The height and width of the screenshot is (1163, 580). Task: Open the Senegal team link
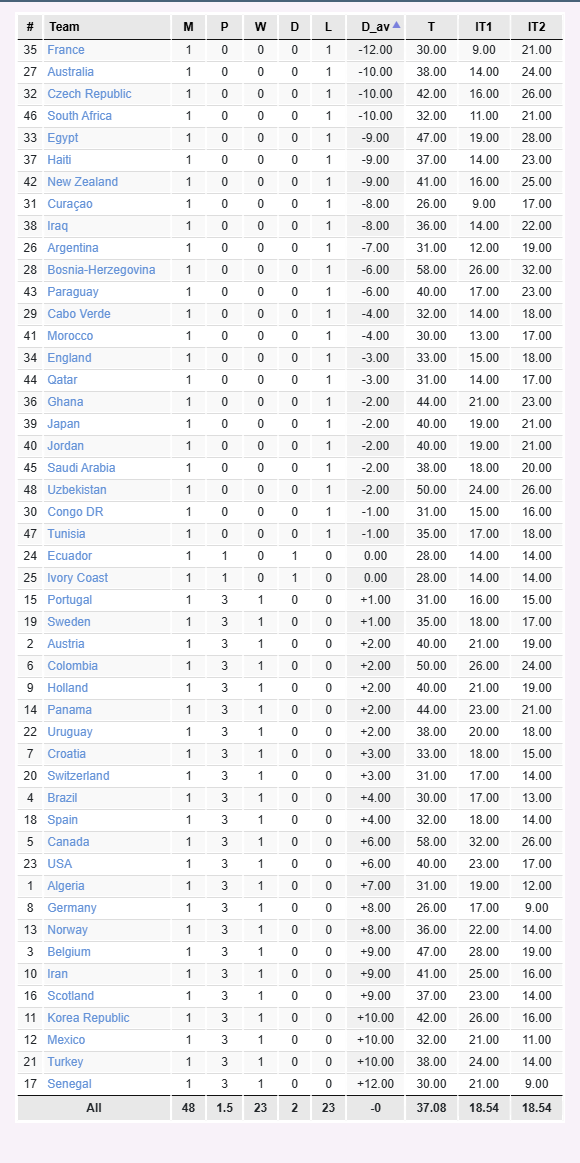click(x=70, y=1084)
